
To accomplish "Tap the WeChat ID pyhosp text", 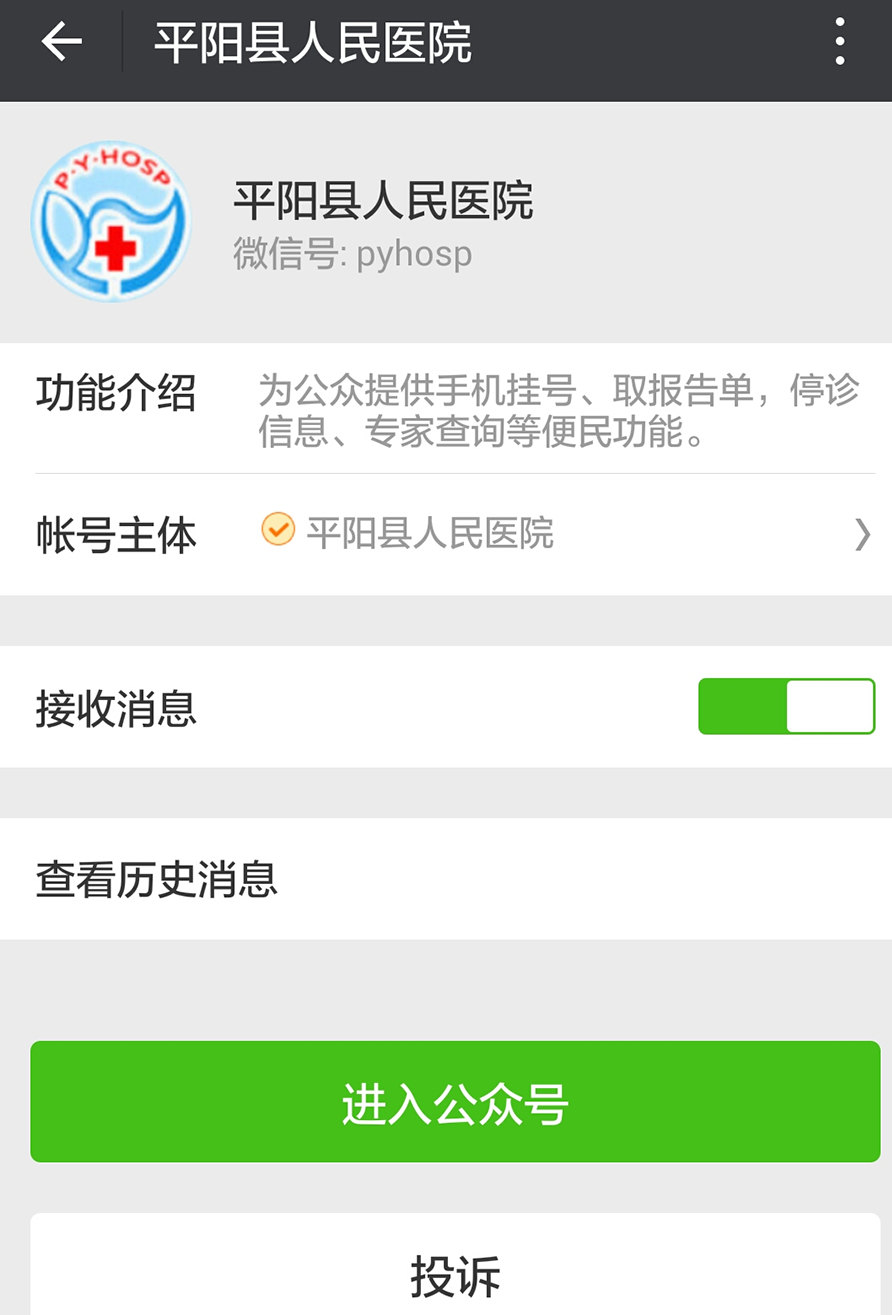I will coord(352,254).
